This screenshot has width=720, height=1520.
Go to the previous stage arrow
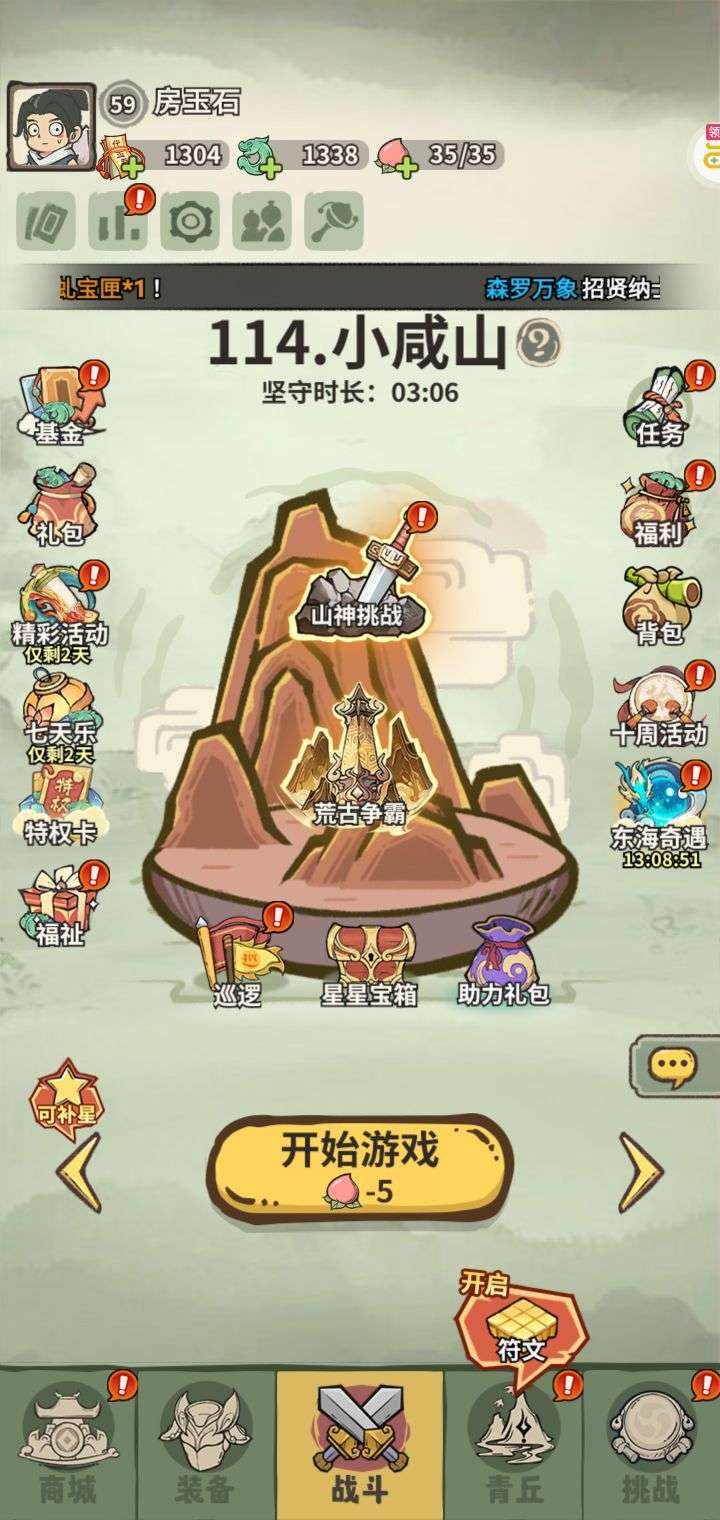(x=78, y=1171)
